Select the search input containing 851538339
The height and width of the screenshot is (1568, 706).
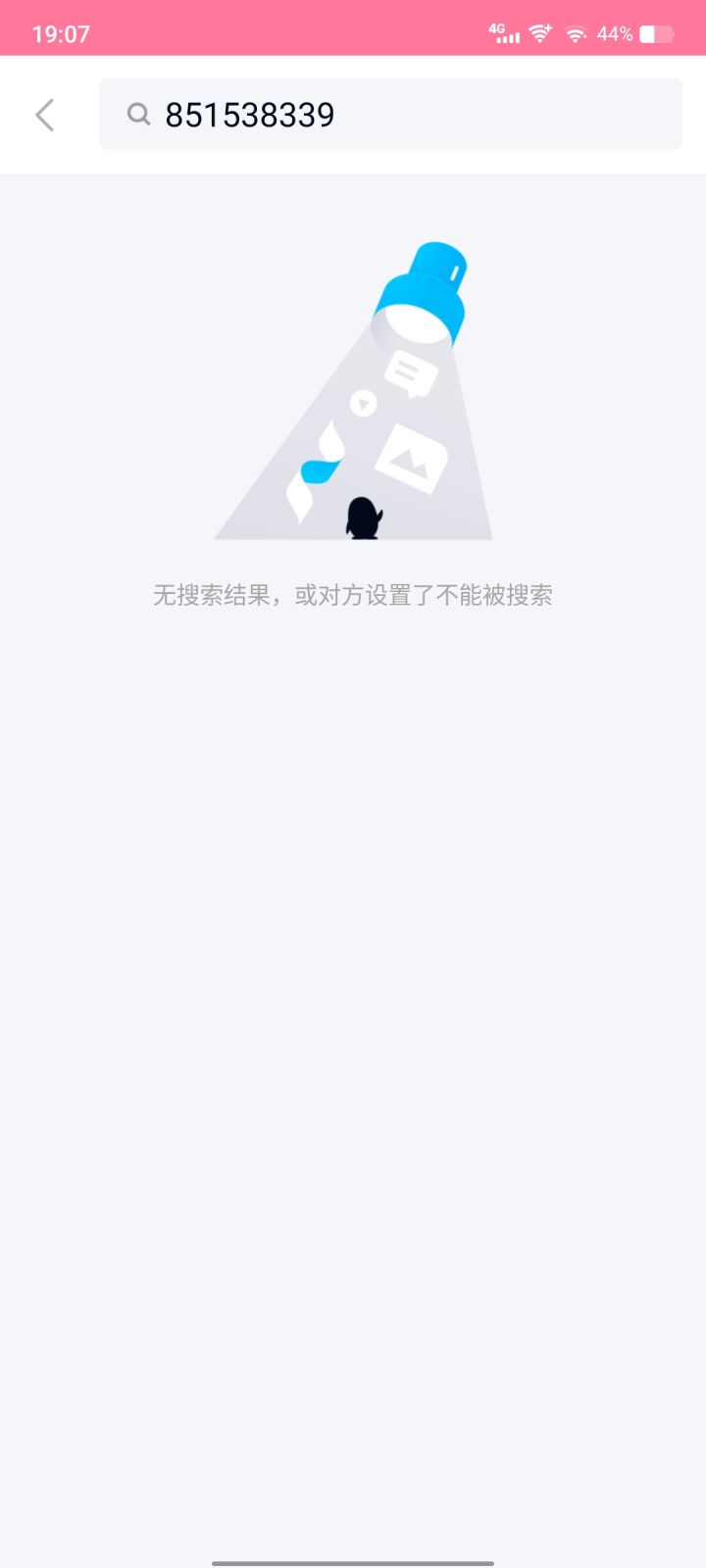[x=391, y=114]
